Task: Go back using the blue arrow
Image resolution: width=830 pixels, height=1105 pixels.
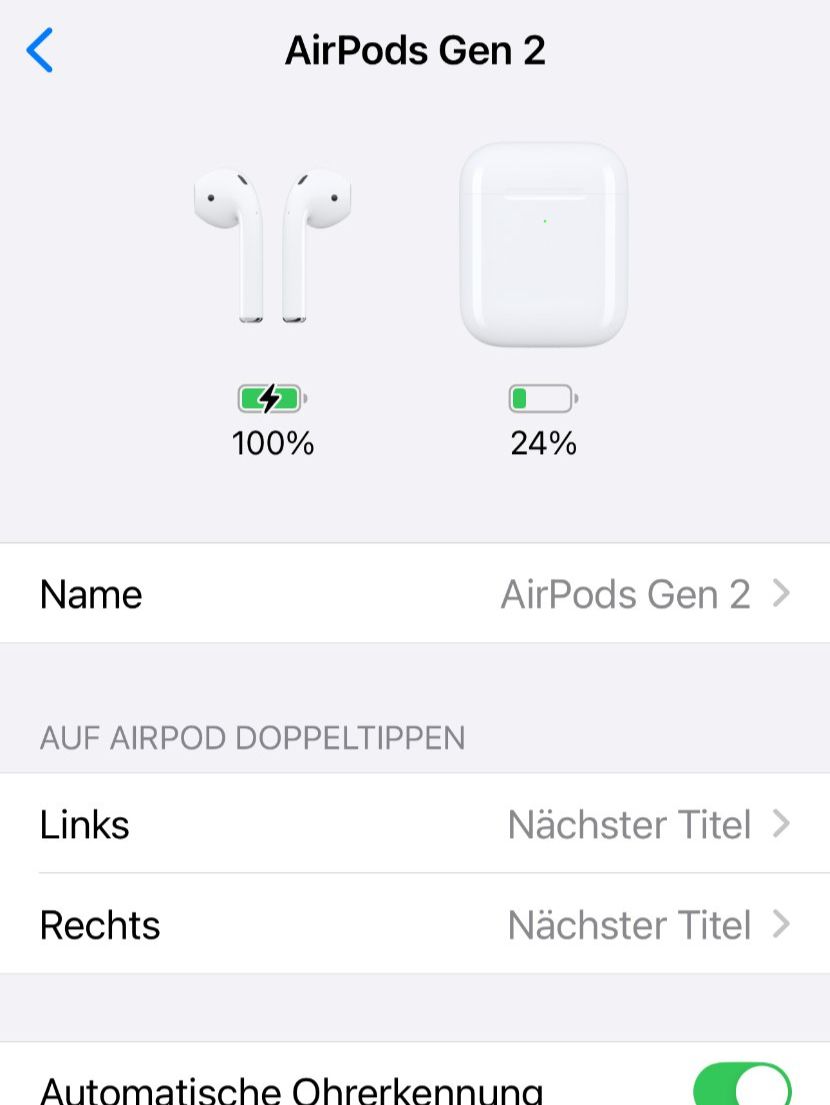Action: click(40, 50)
